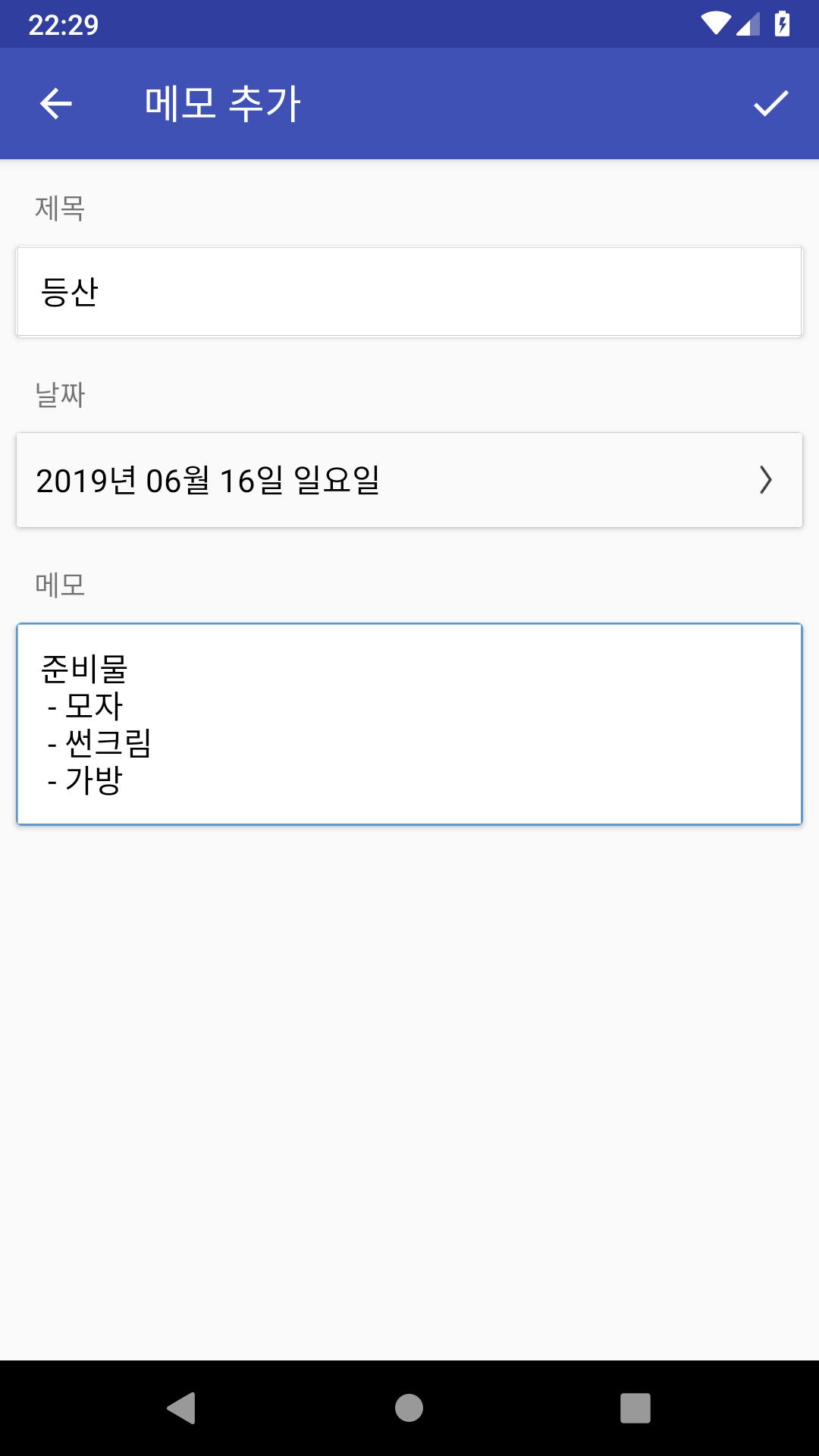Edit the 제목 field containing 등산
819x1456 pixels.
pos(409,292)
